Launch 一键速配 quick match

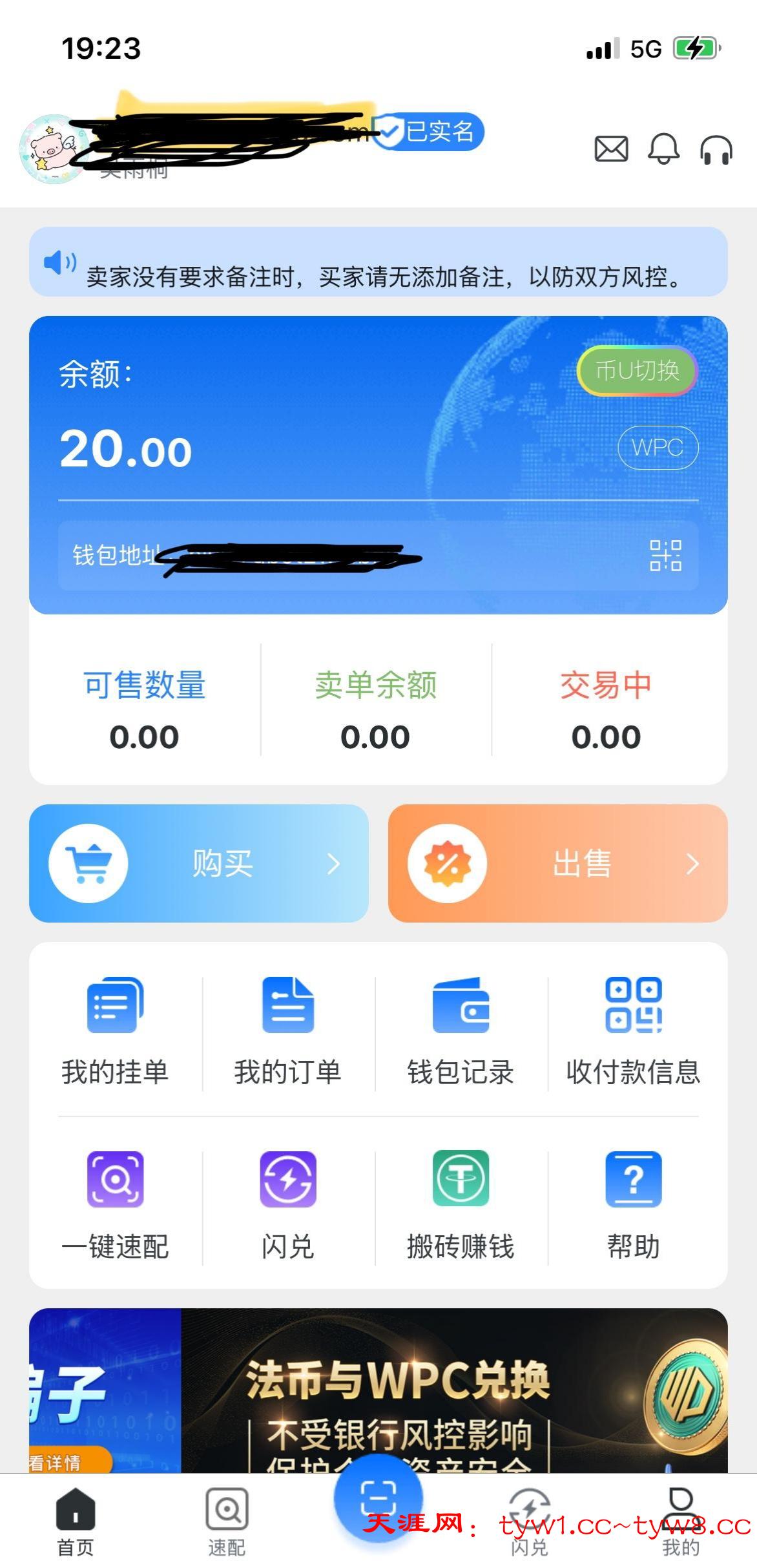[115, 1206]
